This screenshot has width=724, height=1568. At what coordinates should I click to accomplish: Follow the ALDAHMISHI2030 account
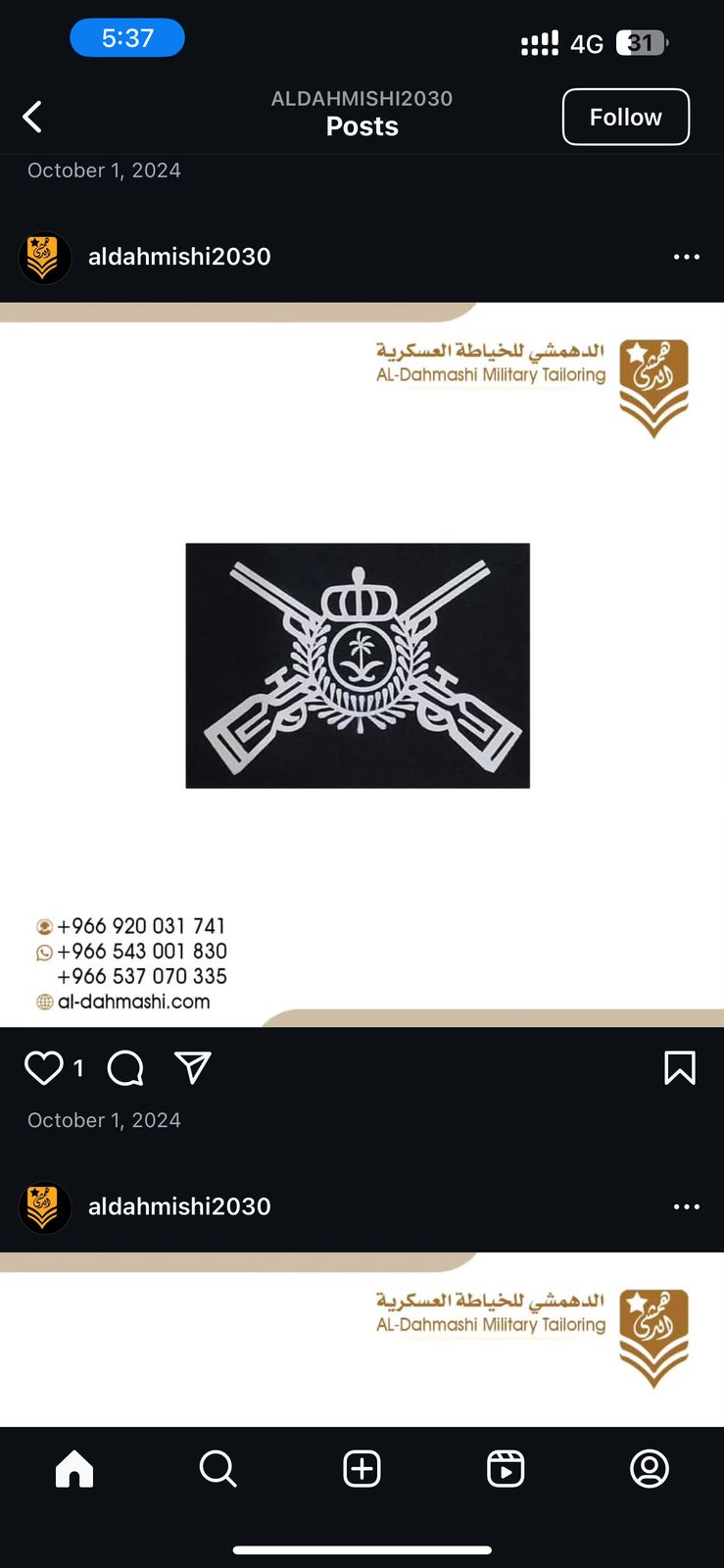pyautogui.click(x=625, y=117)
